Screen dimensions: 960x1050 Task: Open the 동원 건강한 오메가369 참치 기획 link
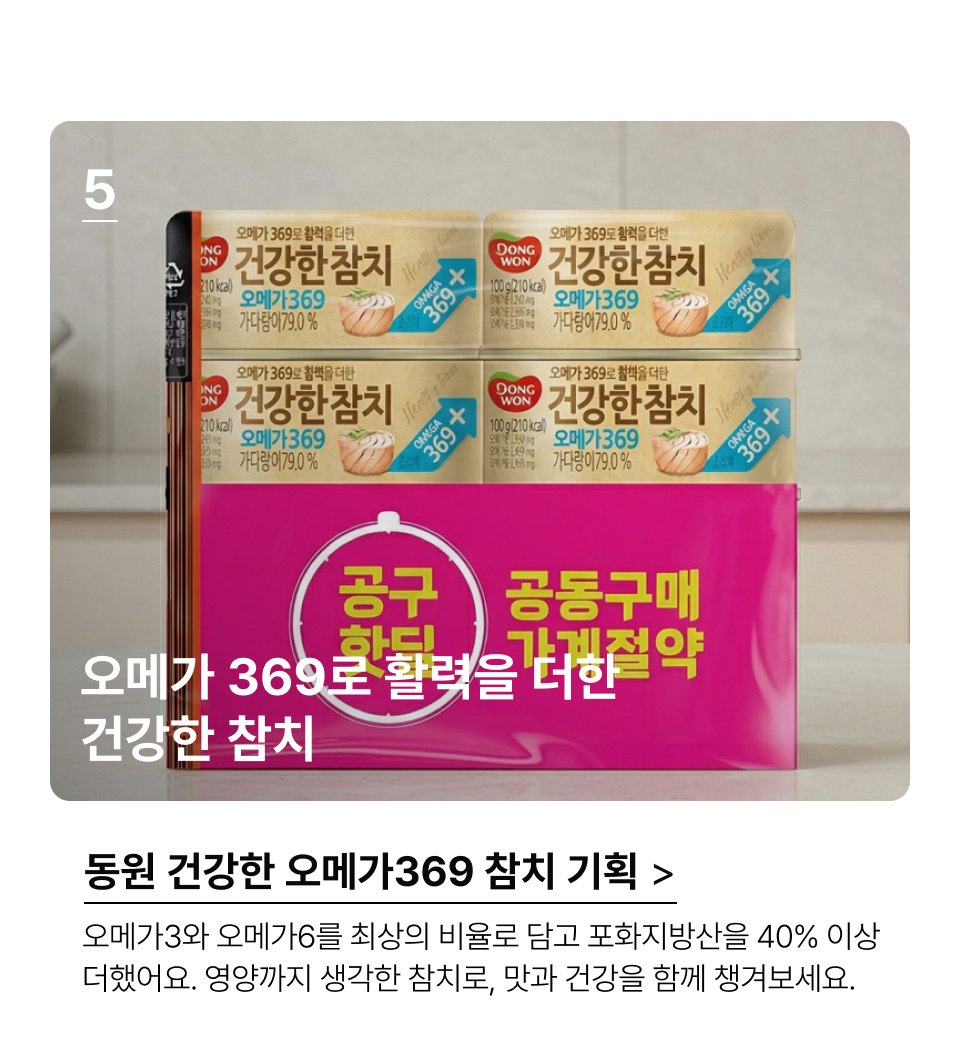point(378,872)
